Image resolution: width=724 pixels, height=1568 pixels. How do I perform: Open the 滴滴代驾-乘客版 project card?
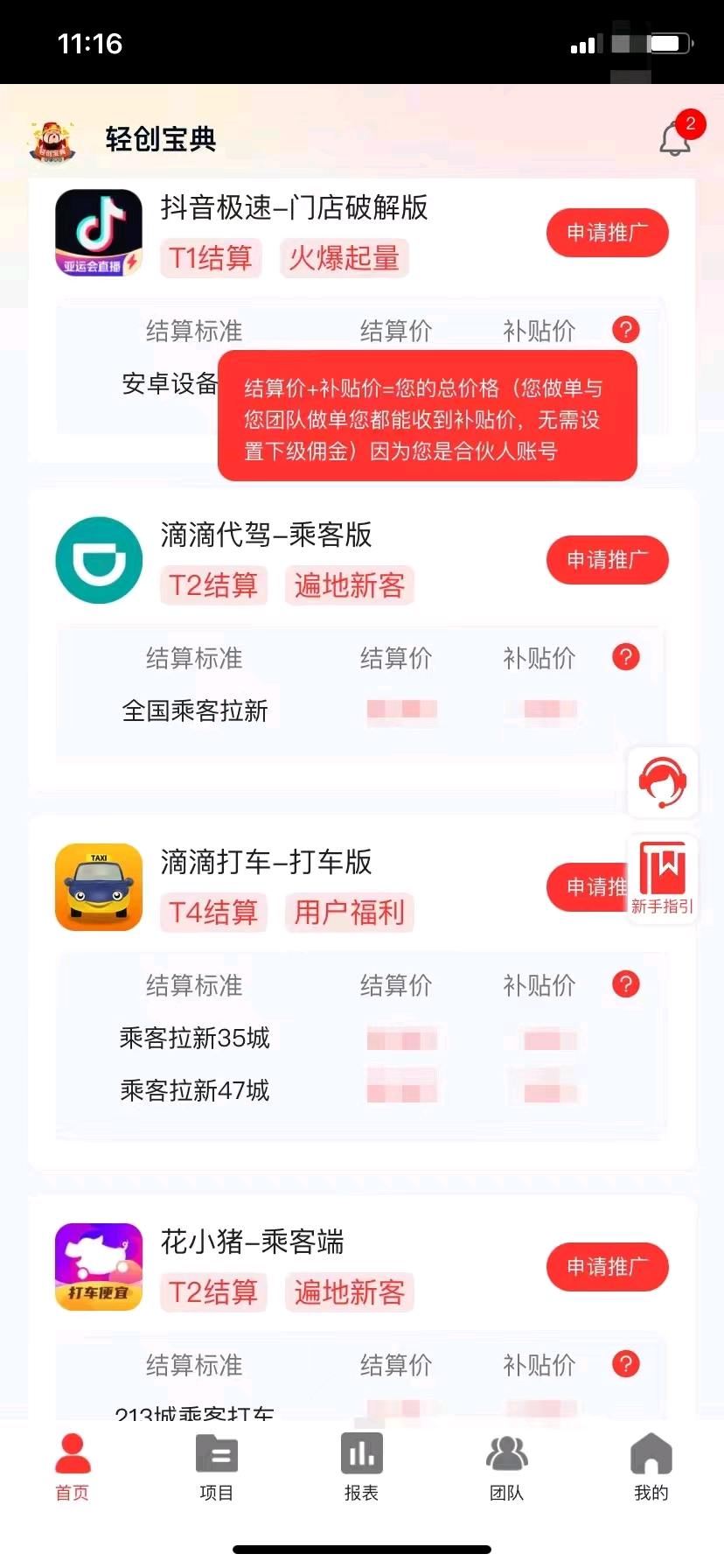[267, 535]
